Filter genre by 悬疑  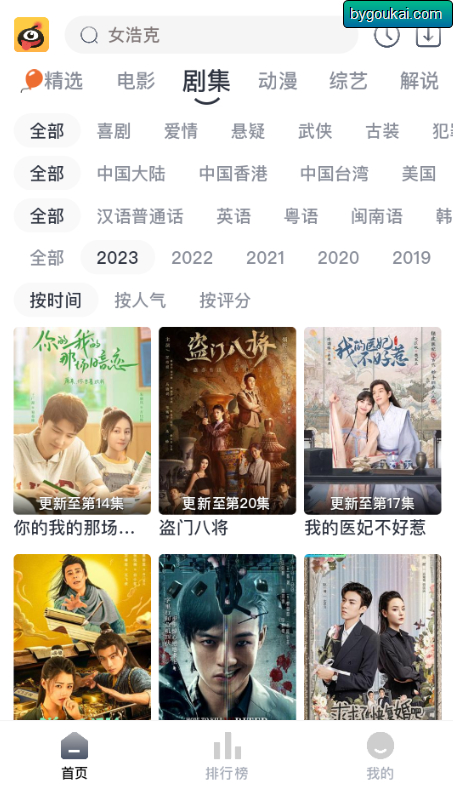(248, 131)
